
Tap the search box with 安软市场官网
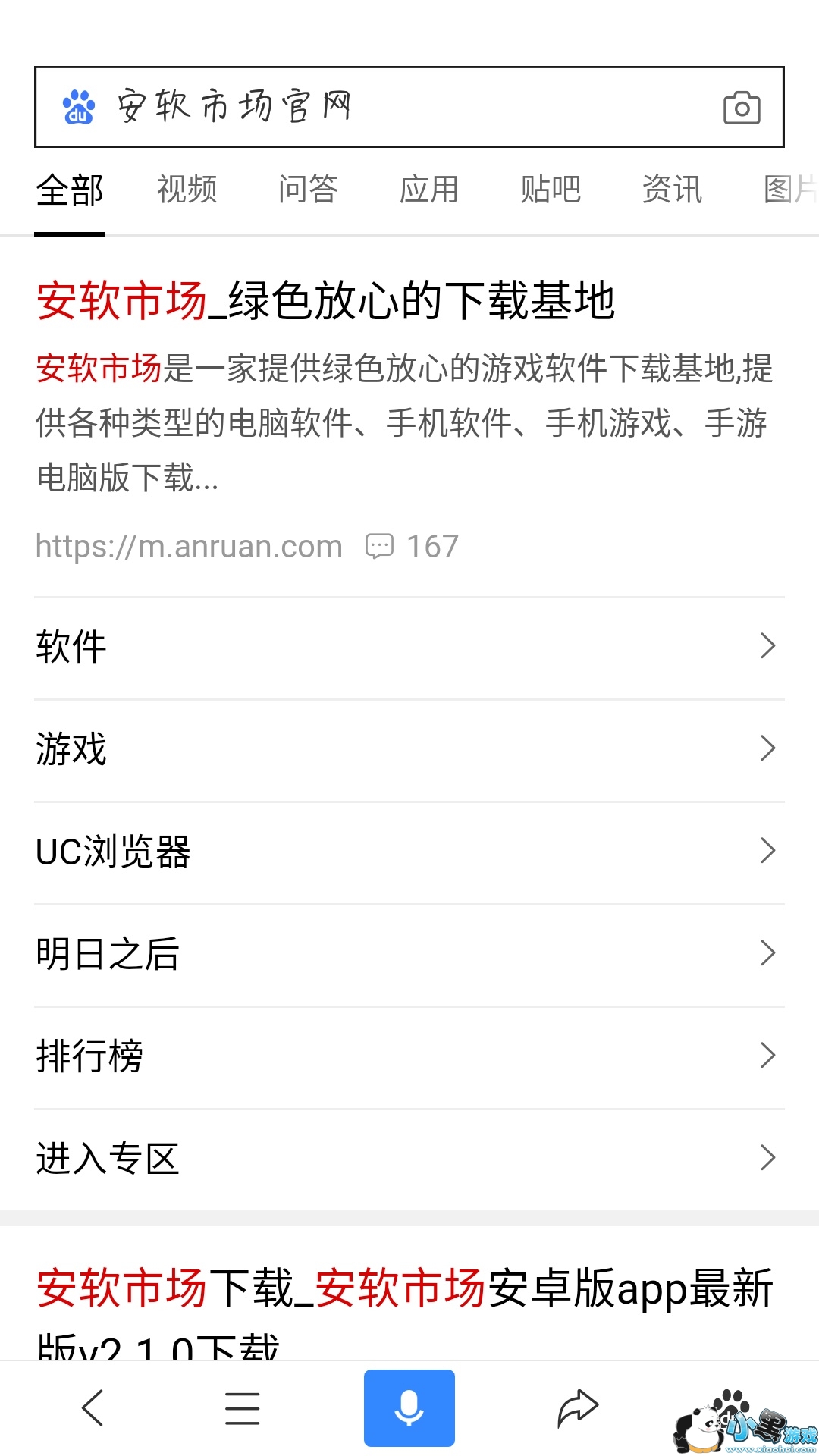379,107
